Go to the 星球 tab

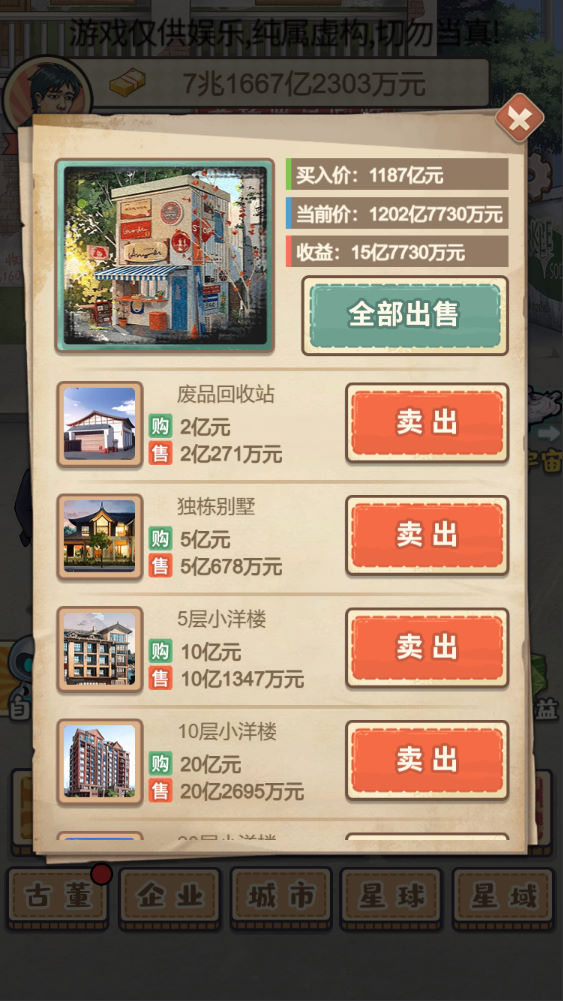tap(391, 897)
